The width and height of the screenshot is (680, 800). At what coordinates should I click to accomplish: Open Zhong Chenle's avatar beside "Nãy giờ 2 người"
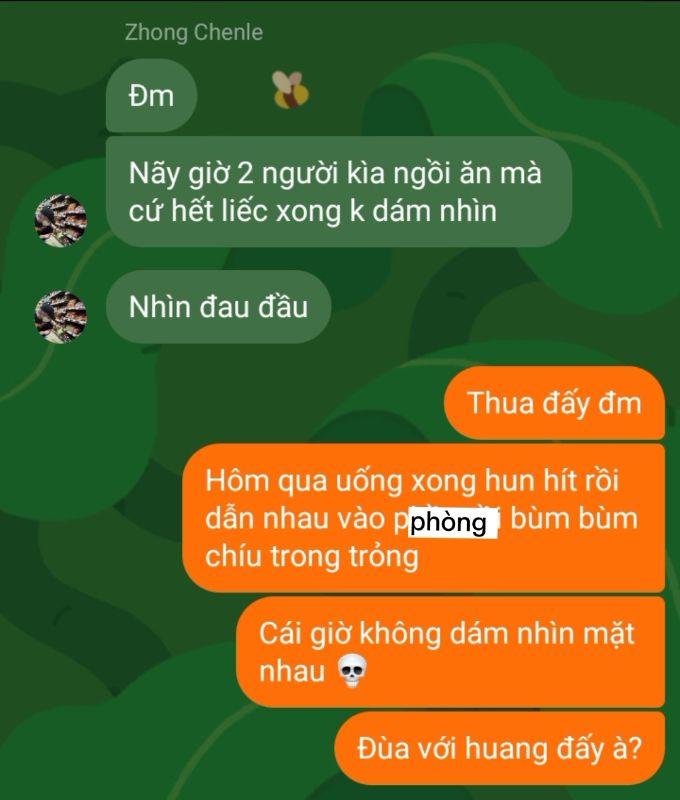point(61,220)
